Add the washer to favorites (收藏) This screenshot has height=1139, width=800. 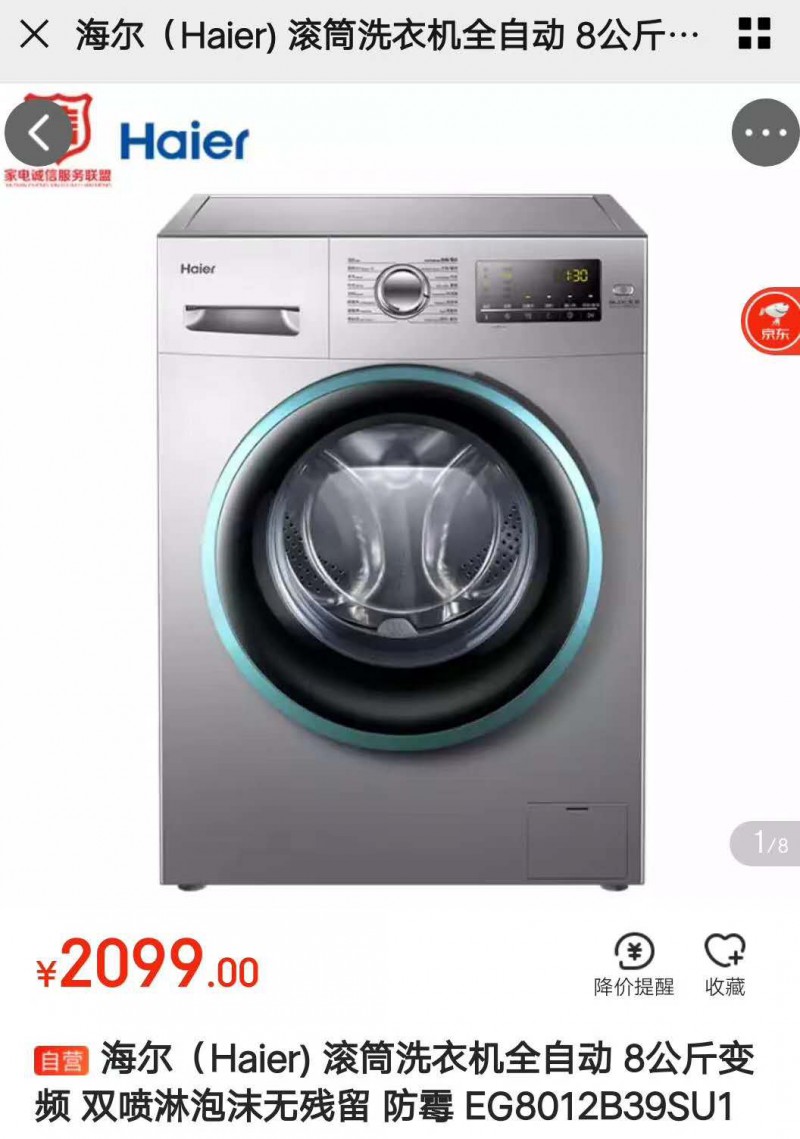[725, 964]
